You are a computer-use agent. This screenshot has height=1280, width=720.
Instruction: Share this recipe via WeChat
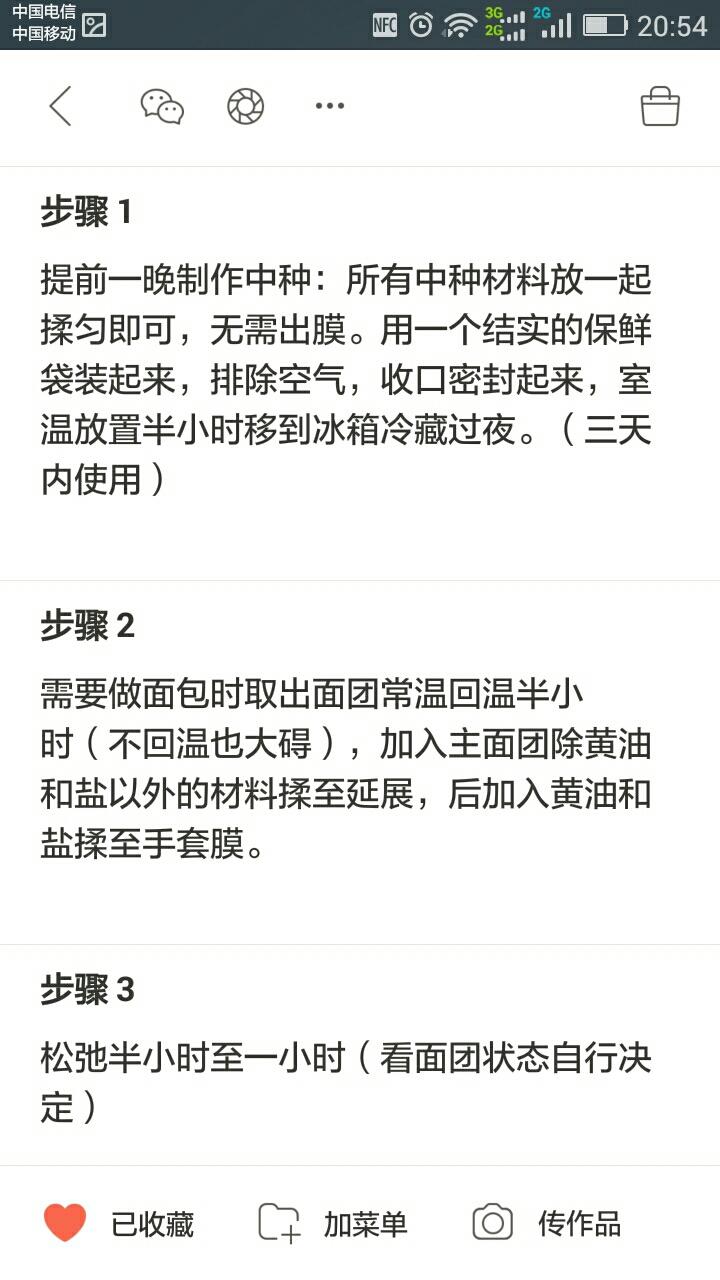(x=161, y=106)
